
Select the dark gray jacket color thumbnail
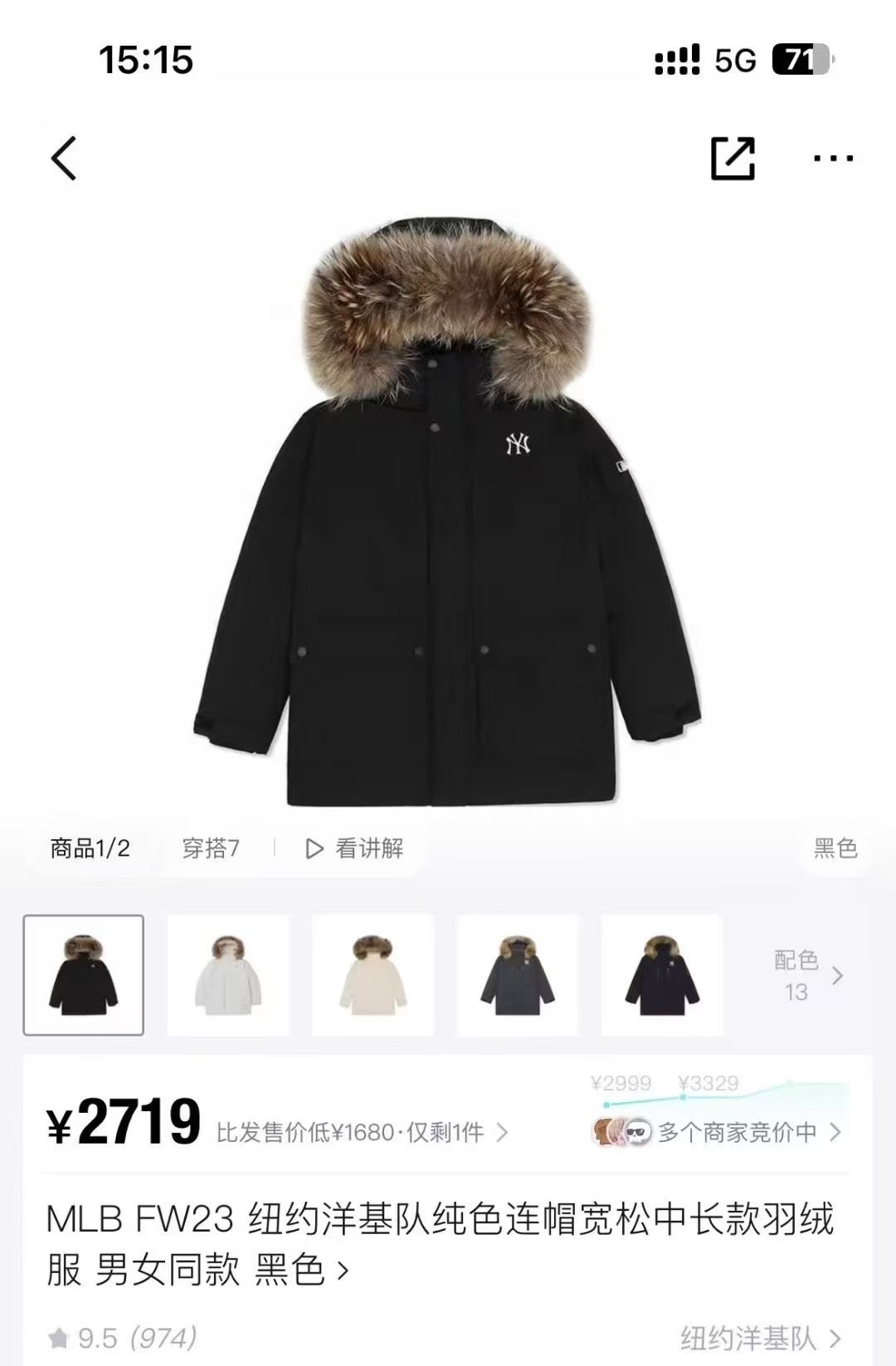coord(517,975)
